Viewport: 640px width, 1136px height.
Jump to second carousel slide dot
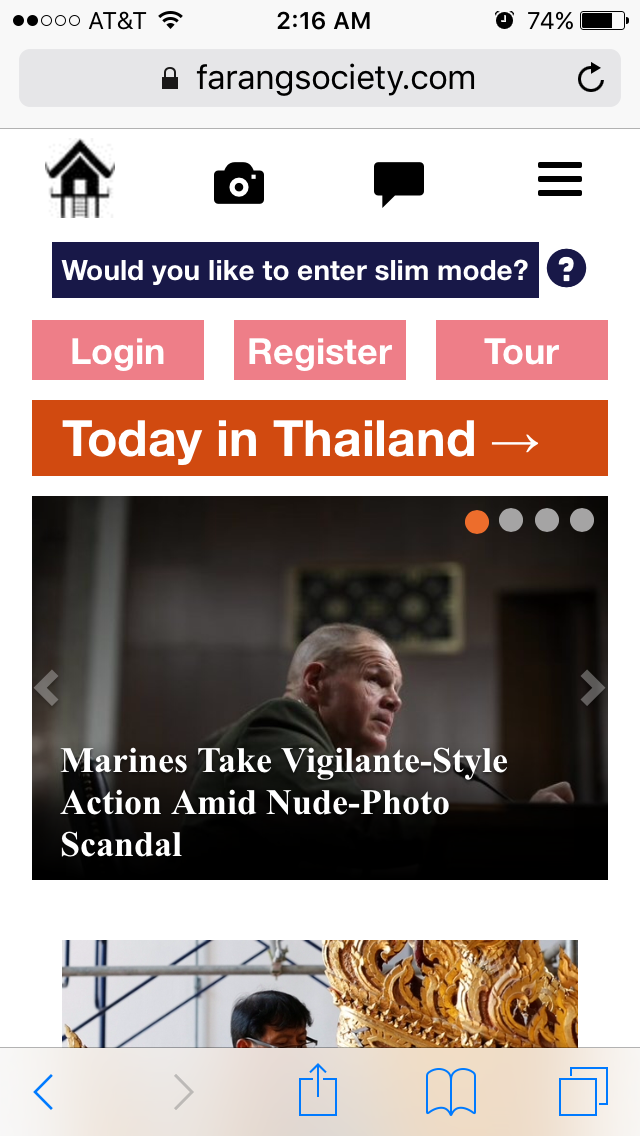511,520
